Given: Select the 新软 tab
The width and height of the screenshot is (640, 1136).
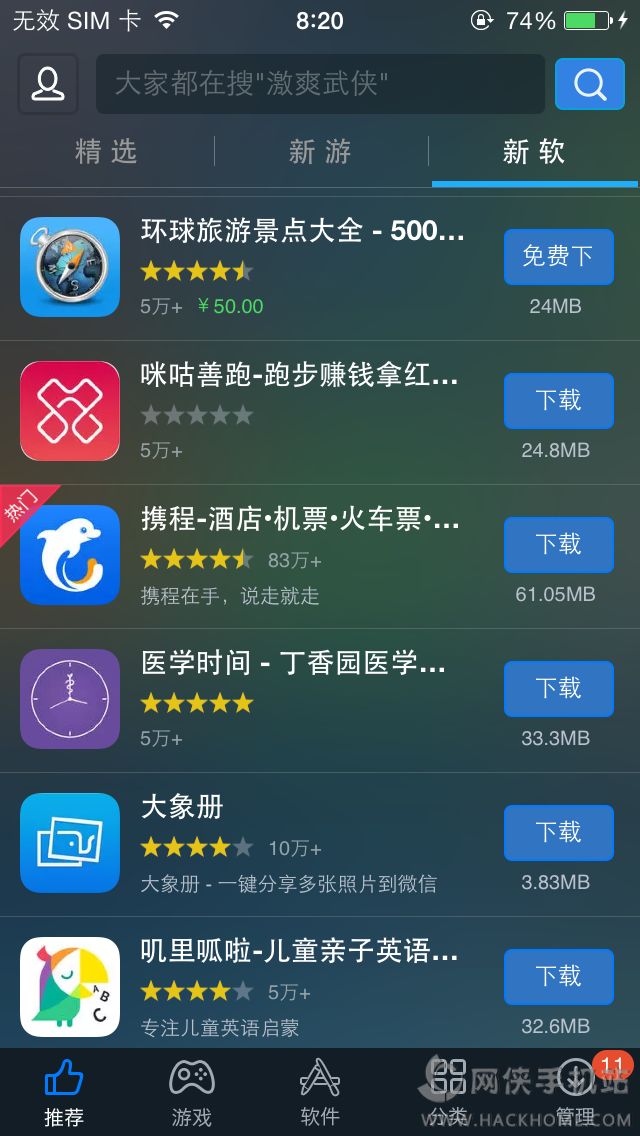Looking at the screenshot, I should click(x=534, y=152).
